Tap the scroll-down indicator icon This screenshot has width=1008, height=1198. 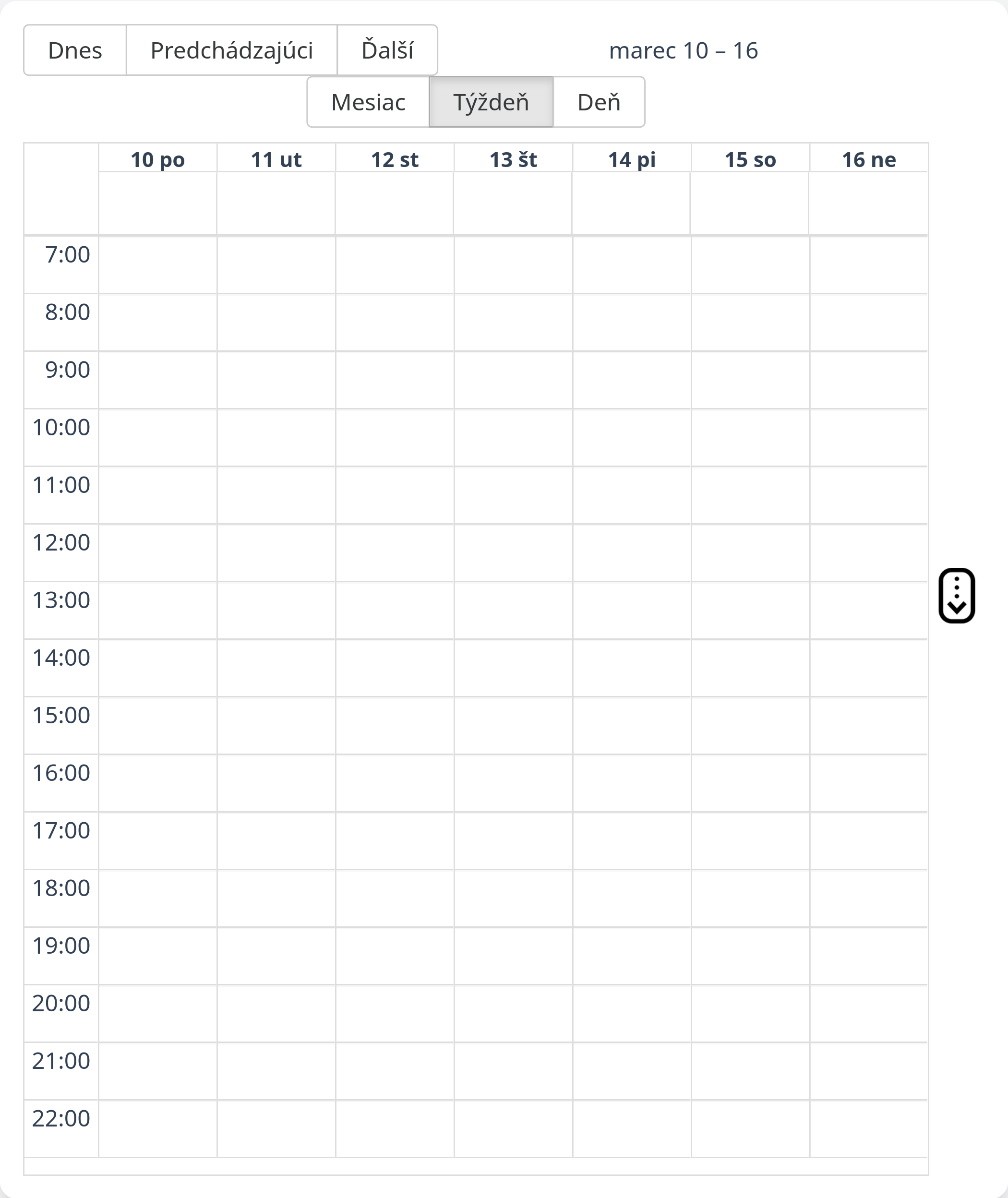tap(957, 595)
